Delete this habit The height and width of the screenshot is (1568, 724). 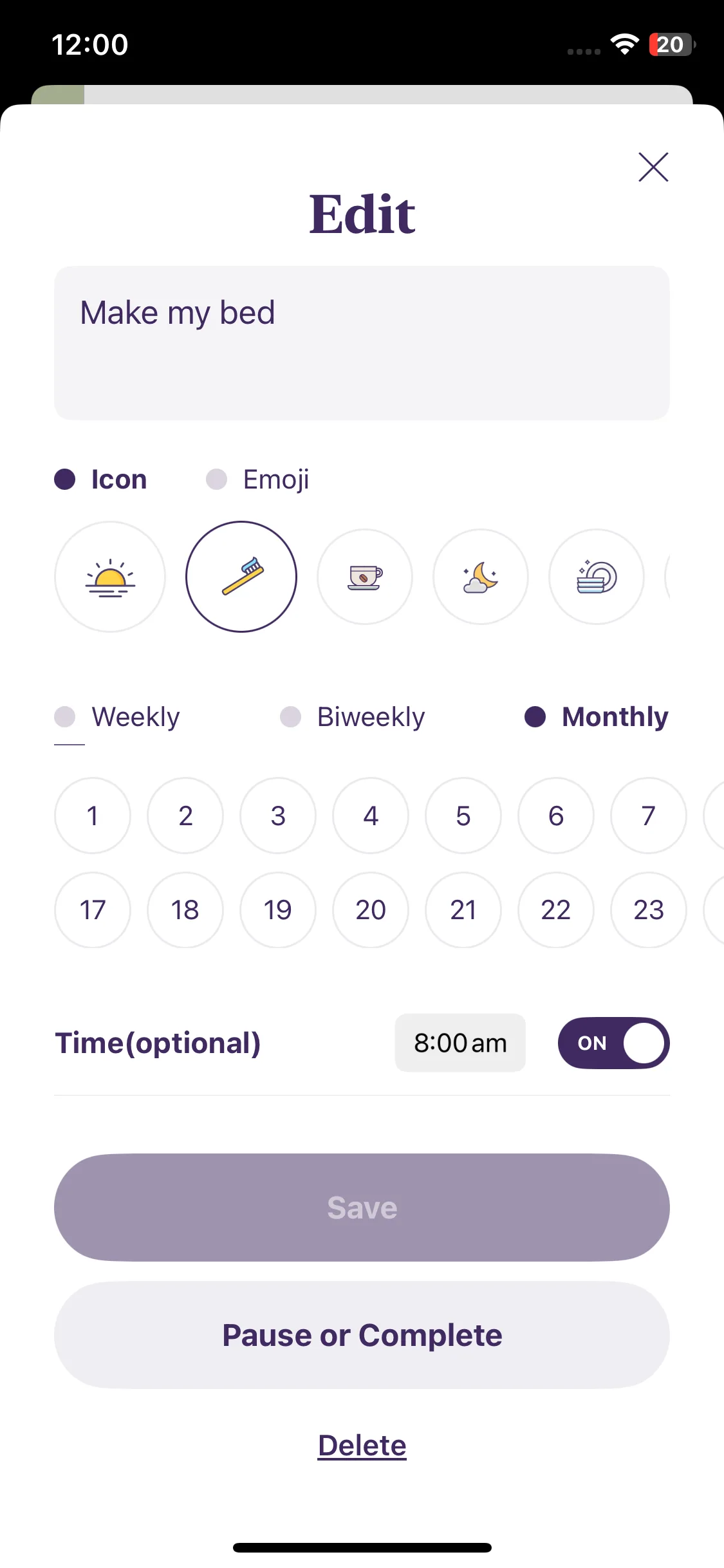click(362, 1446)
